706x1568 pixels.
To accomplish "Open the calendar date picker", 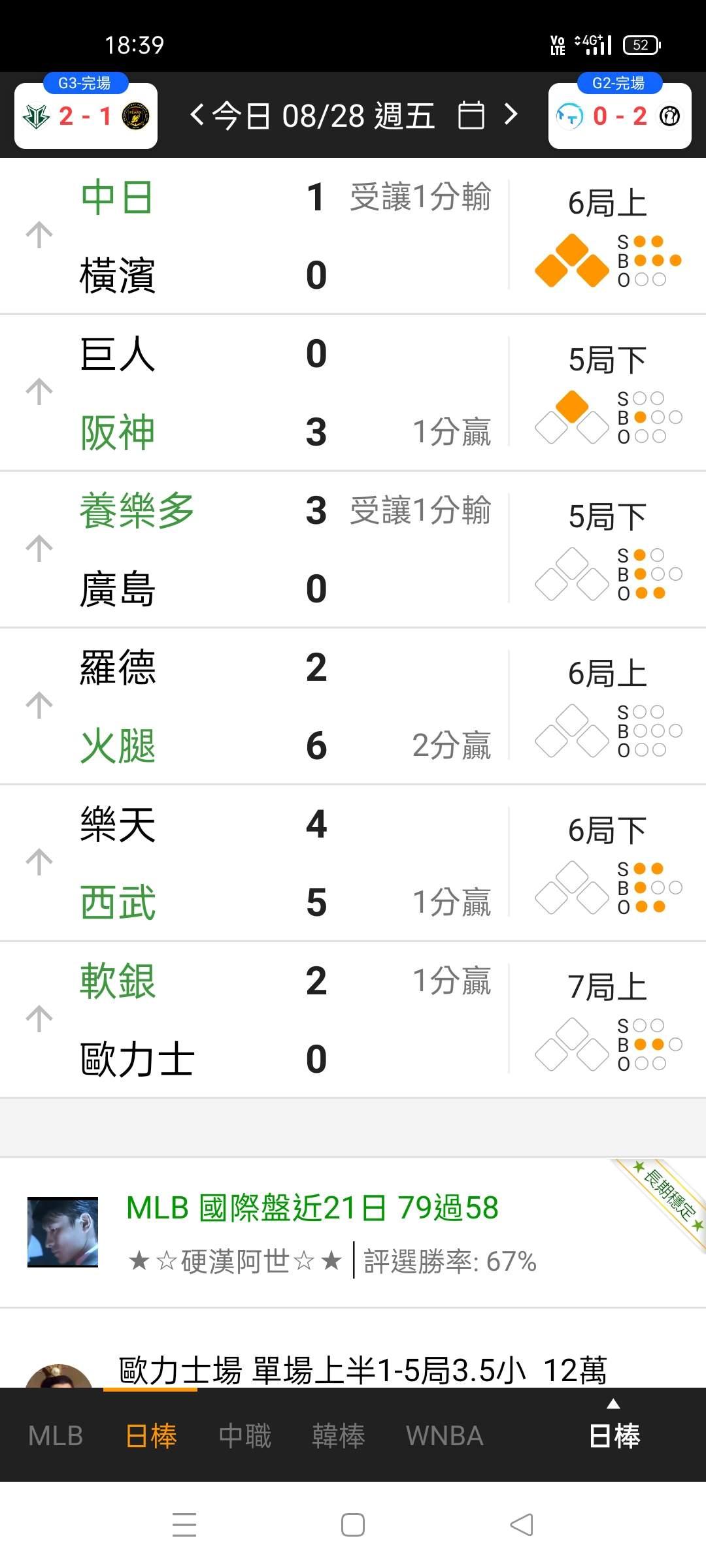I will pyautogui.click(x=471, y=116).
